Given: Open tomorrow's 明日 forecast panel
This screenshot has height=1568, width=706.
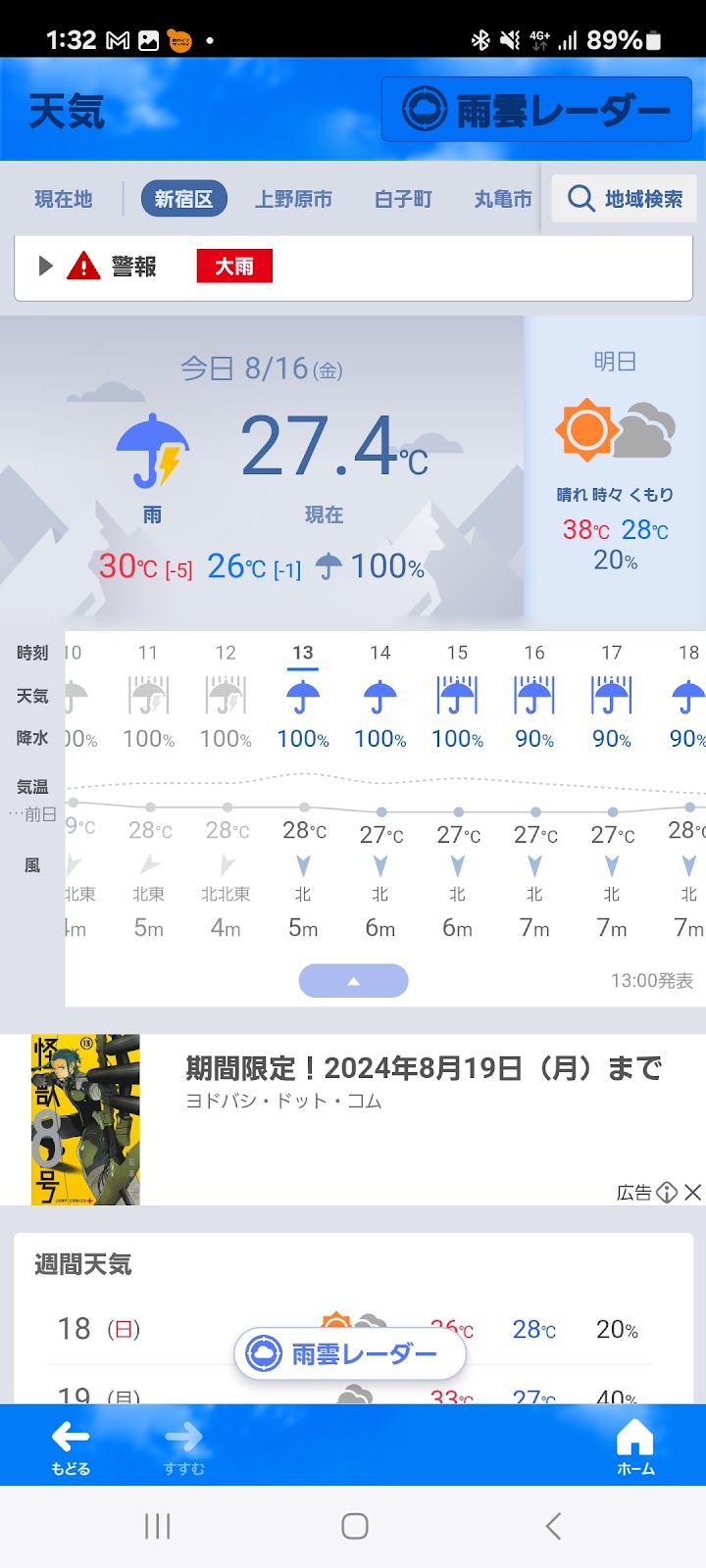Looking at the screenshot, I should pos(615,465).
